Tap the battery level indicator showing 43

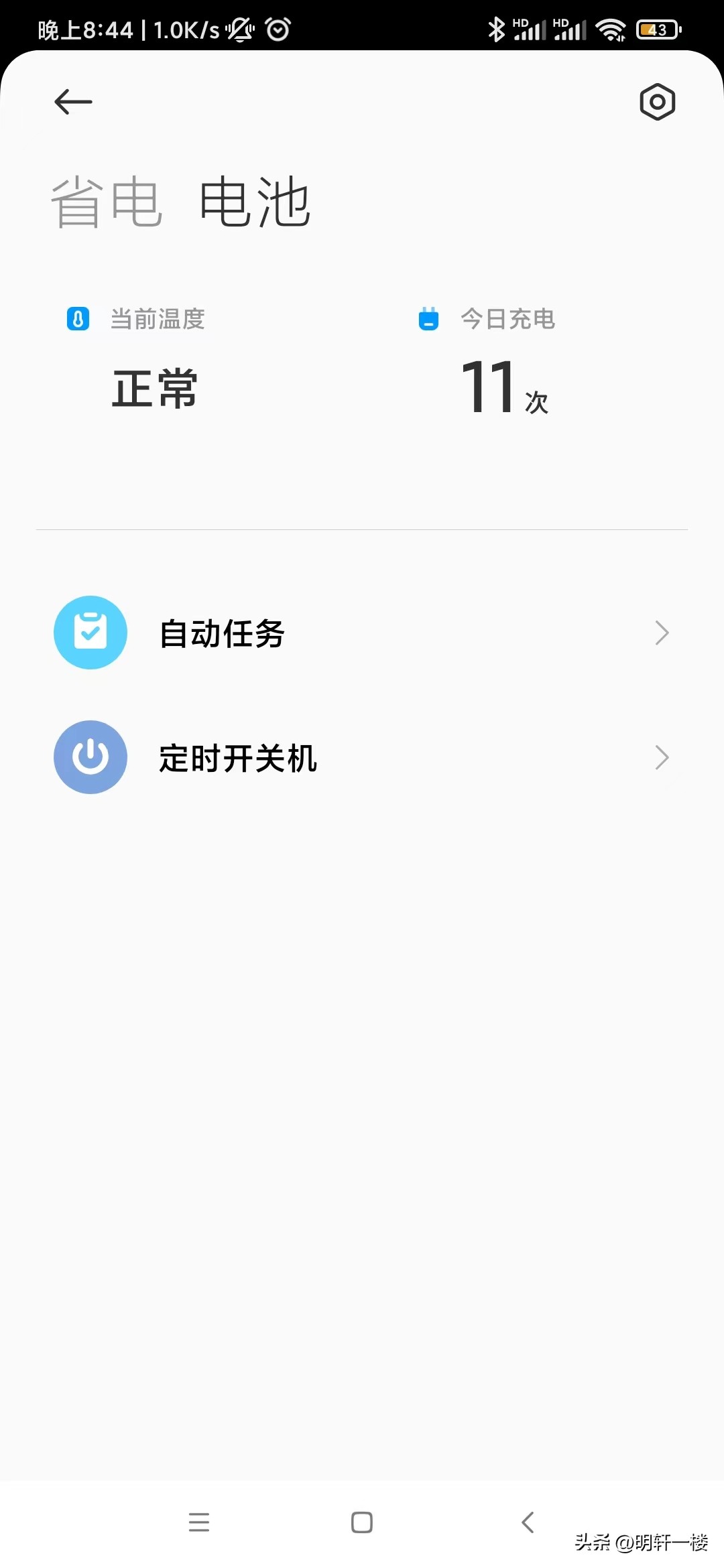point(656,29)
